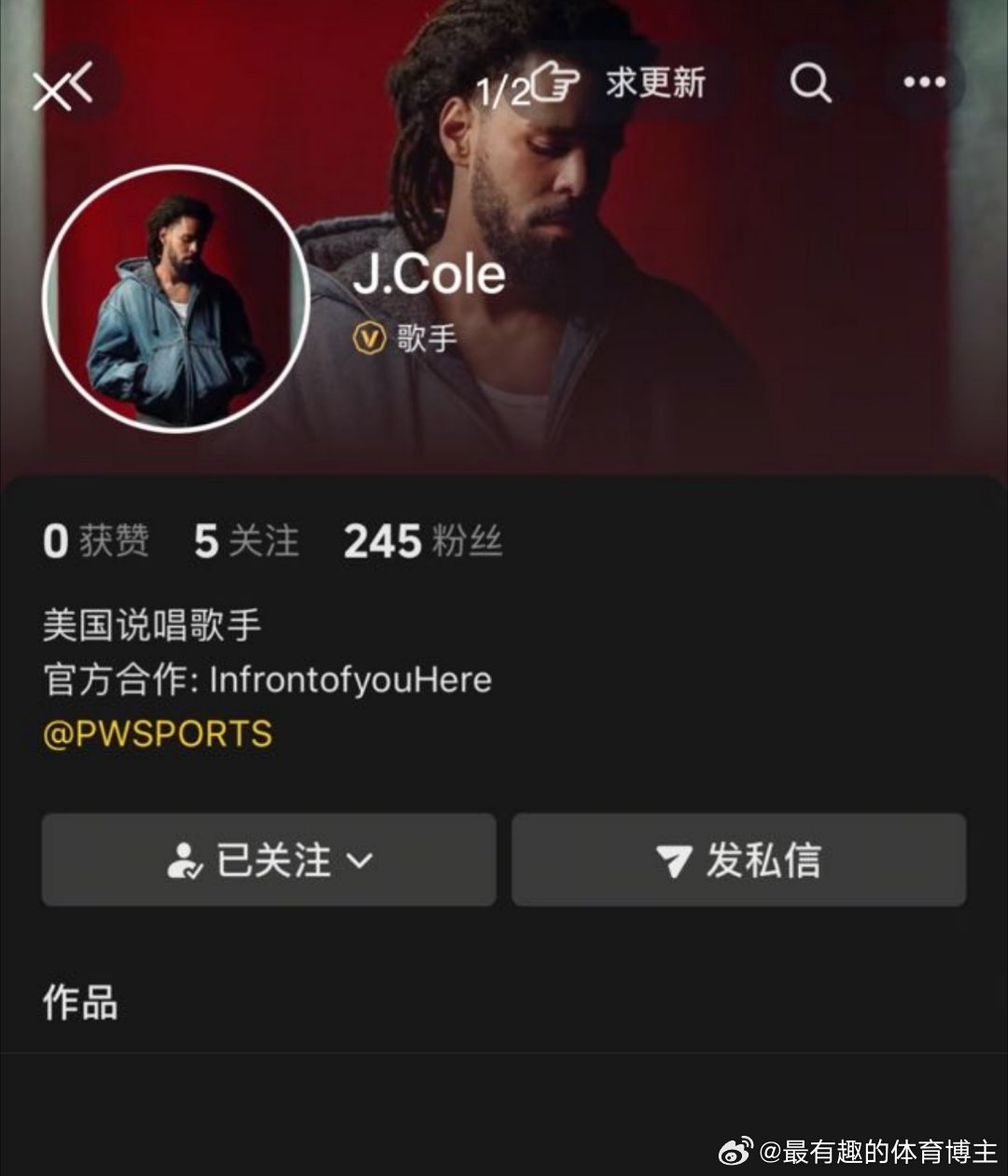Open the 粉丝 followers list

coord(421,541)
